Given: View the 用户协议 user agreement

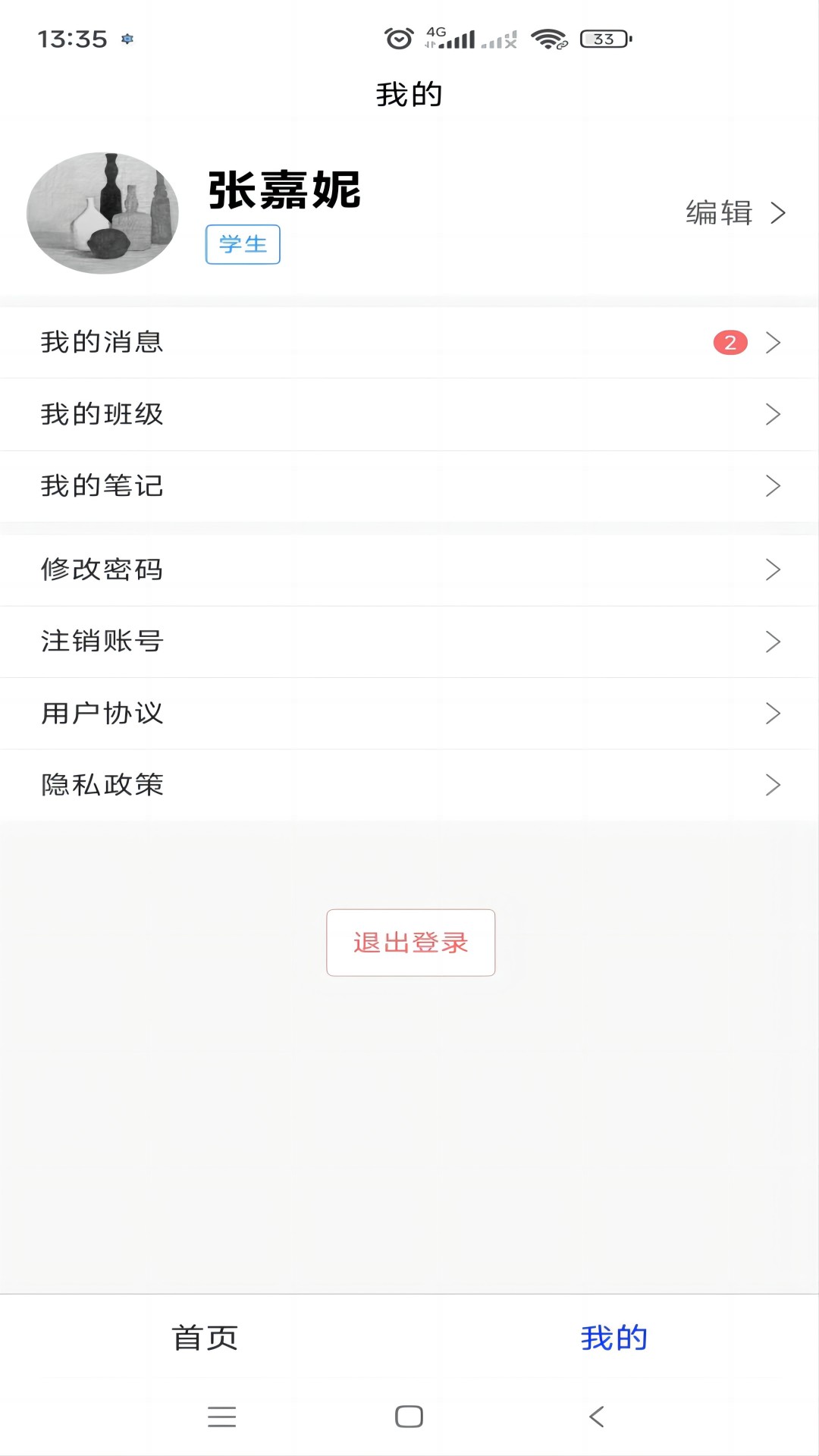Looking at the screenshot, I should pos(409,714).
